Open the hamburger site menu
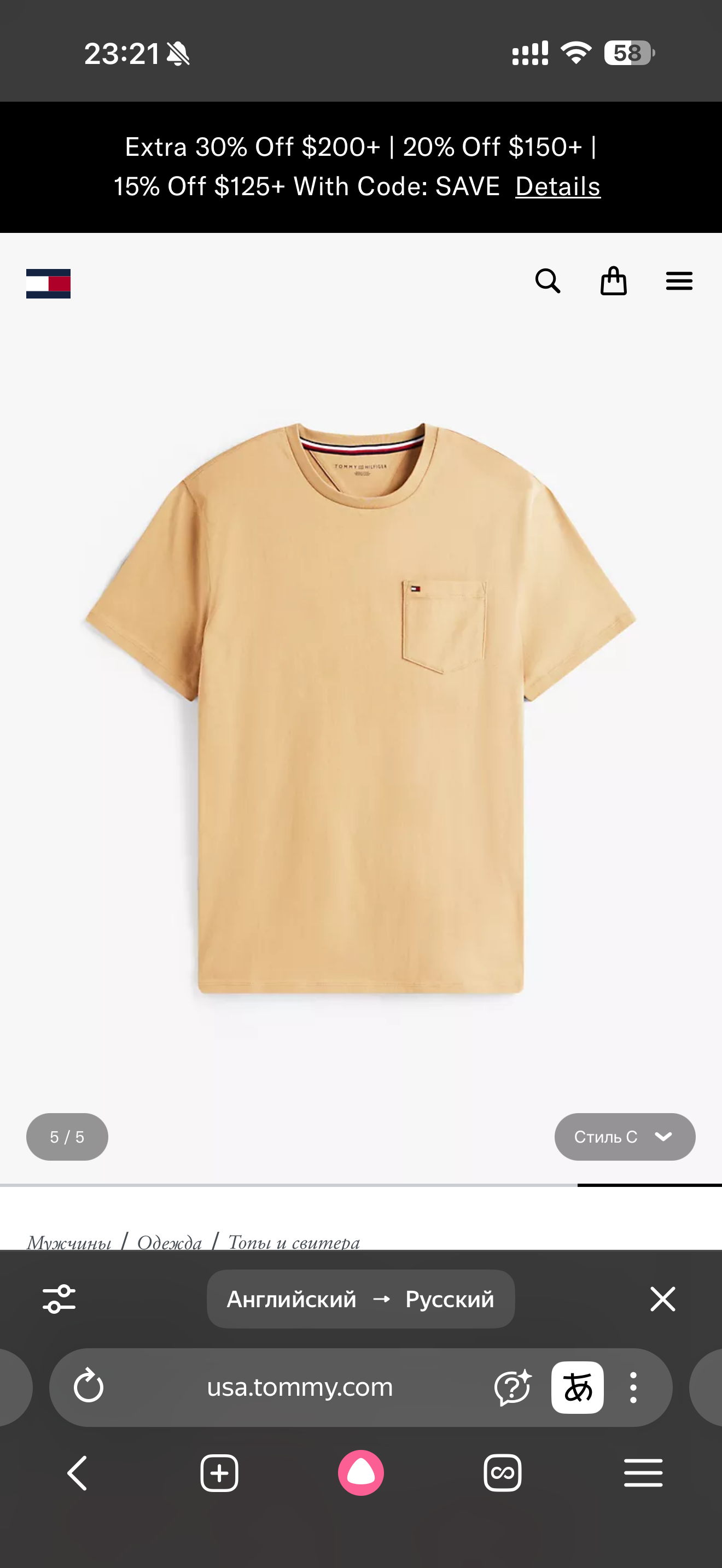Image resolution: width=722 pixels, height=1568 pixels. (x=679, y=281)
